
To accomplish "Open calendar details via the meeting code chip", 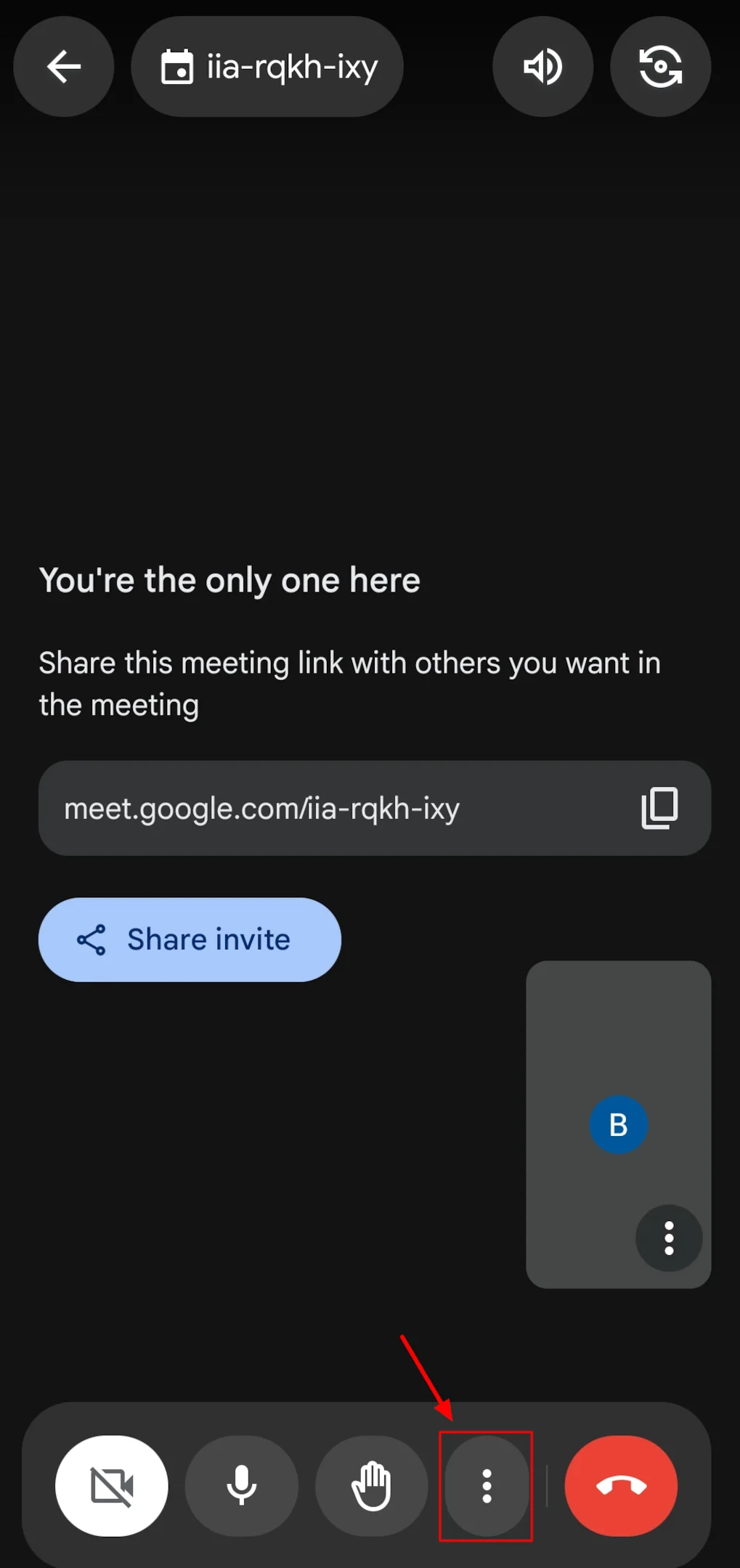I will pos(267,65).
